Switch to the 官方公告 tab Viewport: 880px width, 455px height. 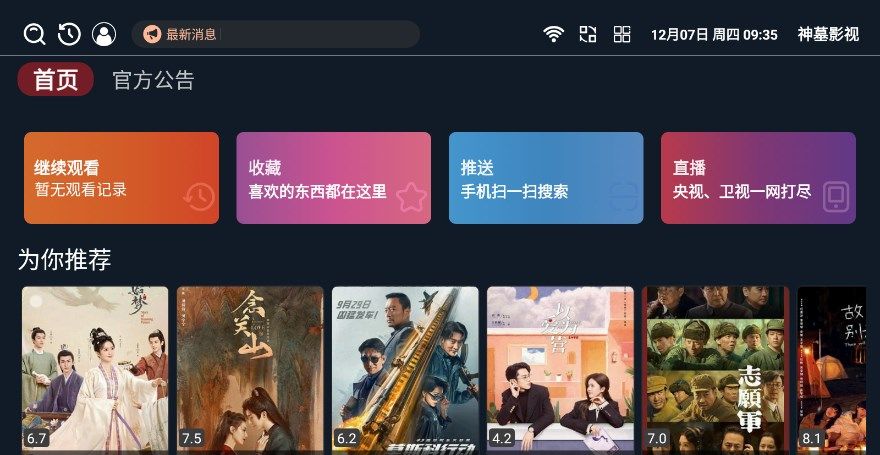pyautogui.click(x=153, y=80)
